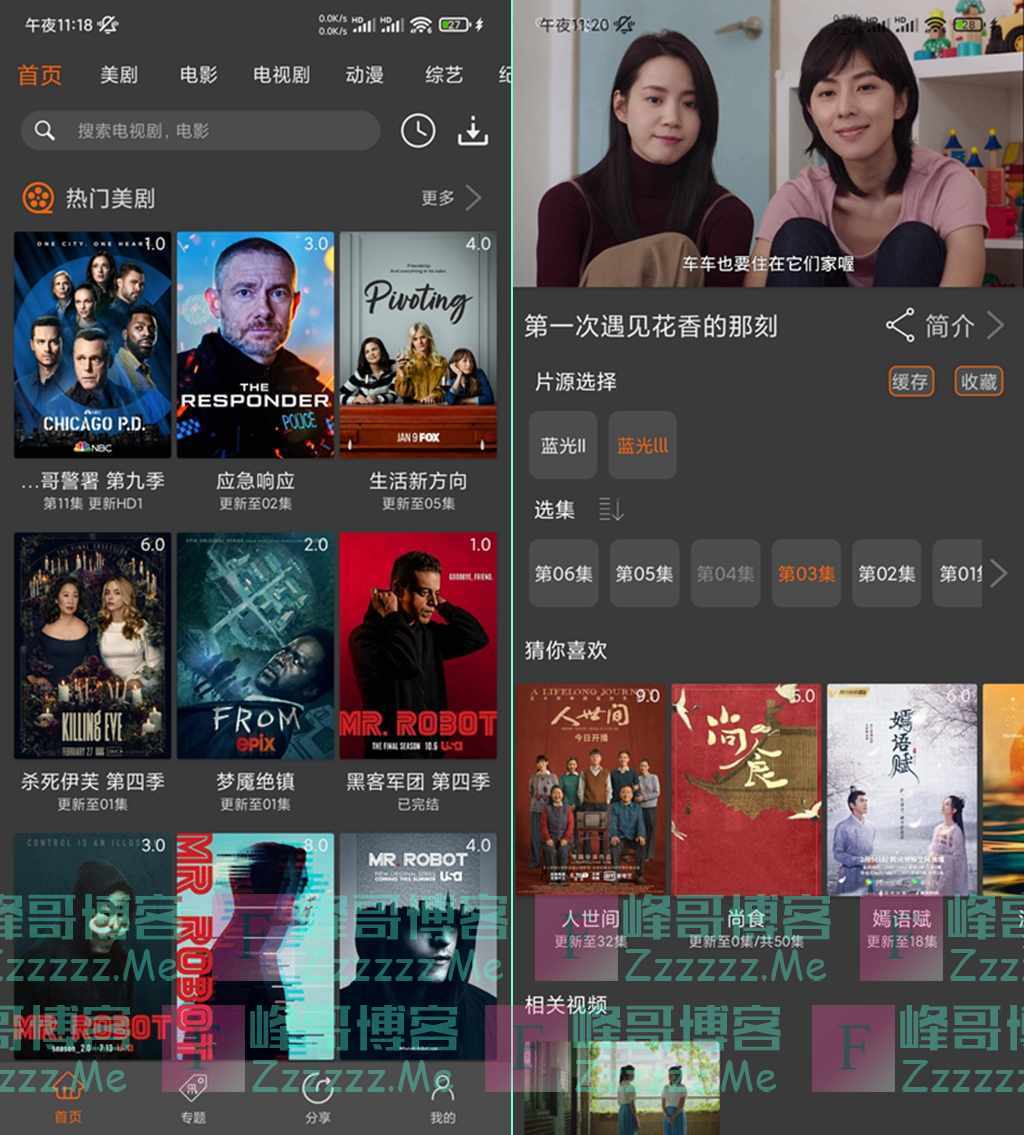This screenshot has height=1135, width=1024.
Task: Reverse episode order with the sort icon
Action: click(x=611, y=510)
